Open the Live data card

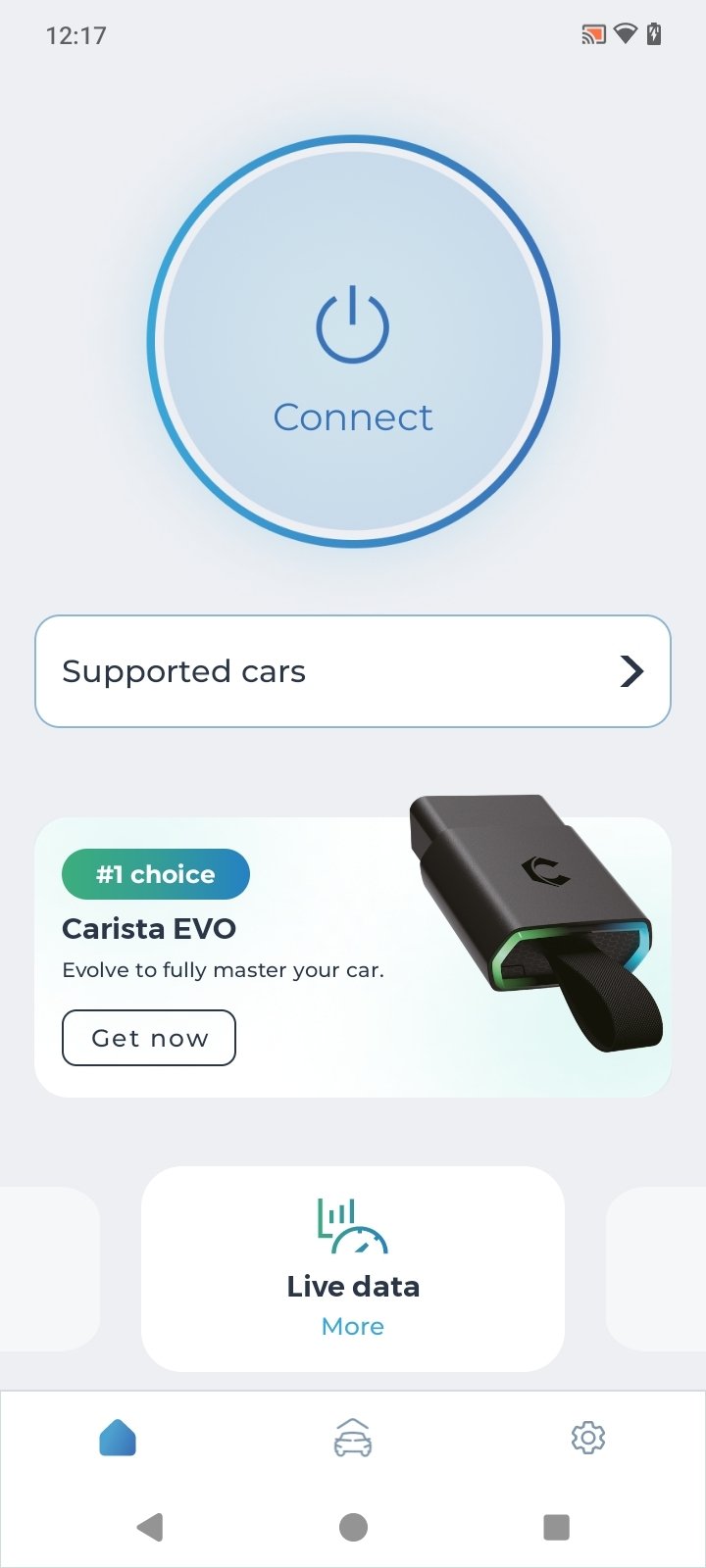point(353,1268)
